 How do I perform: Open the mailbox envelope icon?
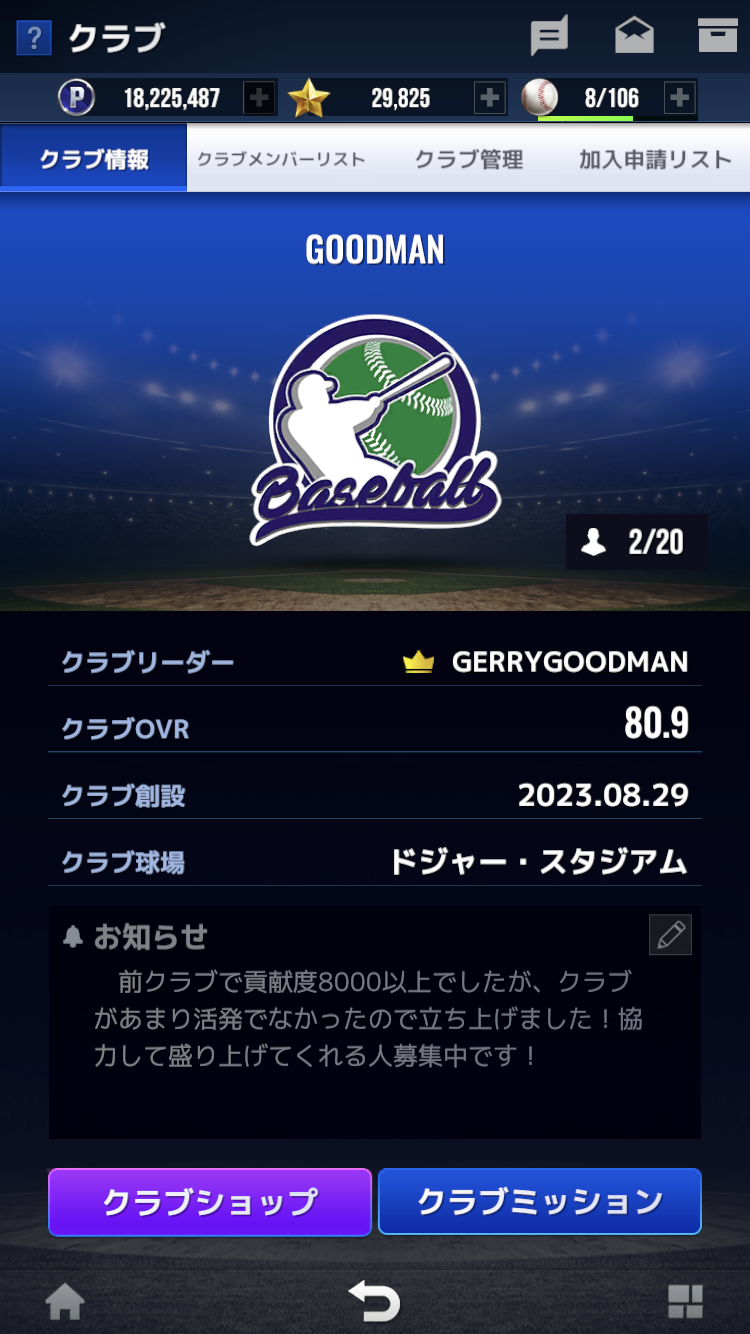pos(634,37)
